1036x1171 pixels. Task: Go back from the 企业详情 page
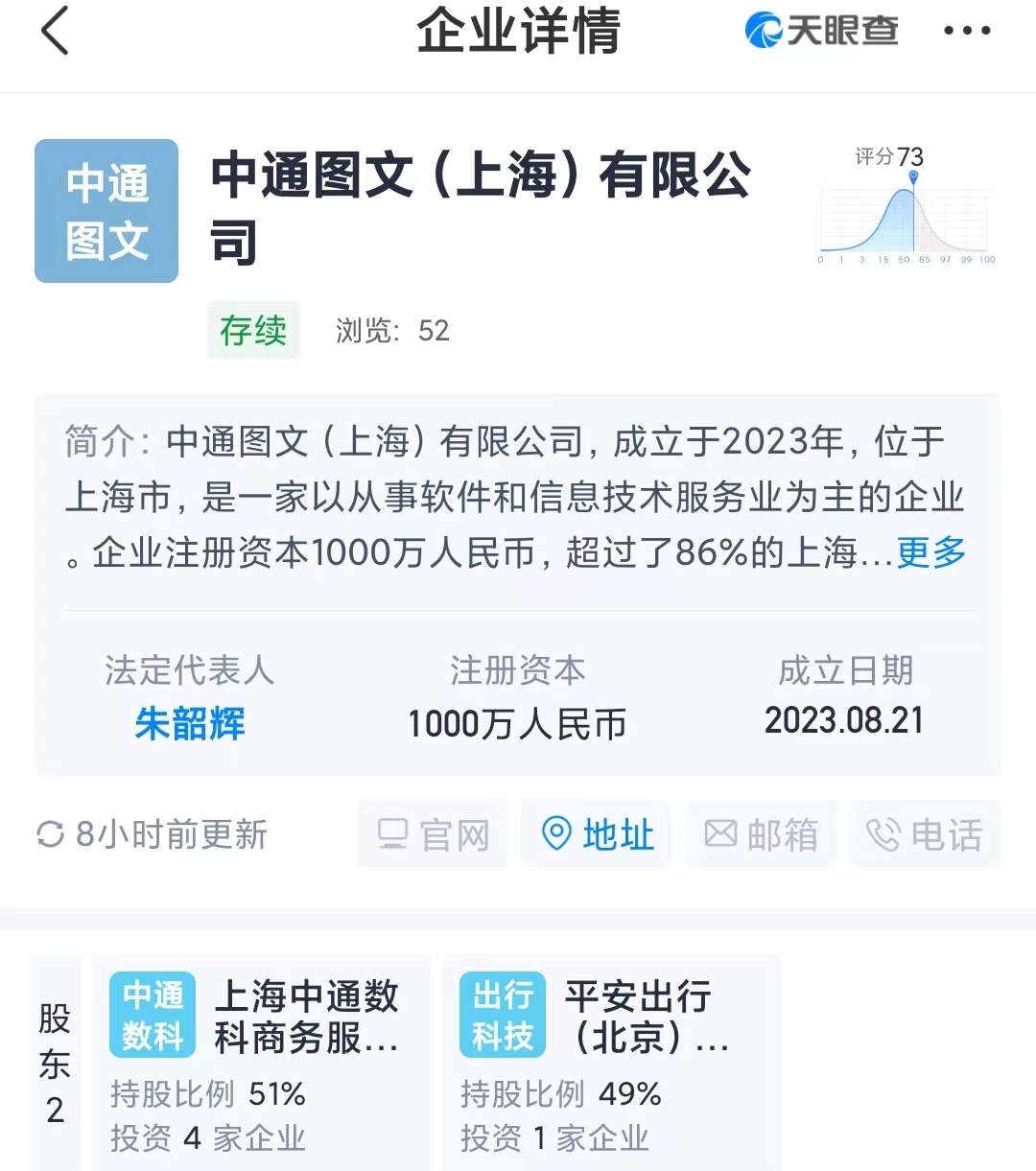coord(56,31)
